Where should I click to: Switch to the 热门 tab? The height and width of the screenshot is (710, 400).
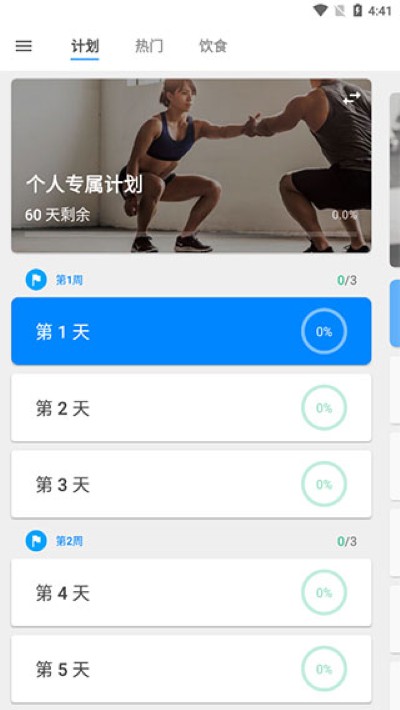tap(149, 46)
